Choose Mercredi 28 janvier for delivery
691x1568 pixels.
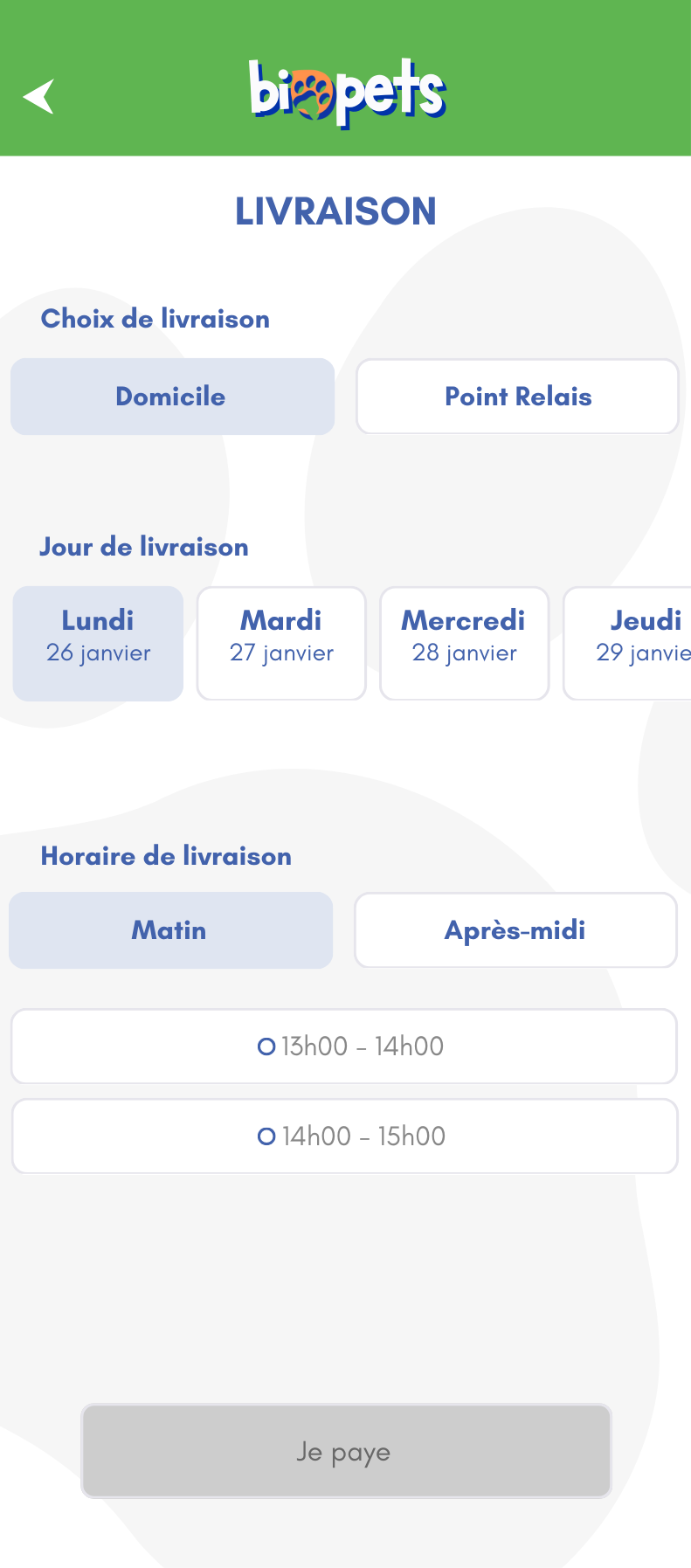(x=464, y=643)
